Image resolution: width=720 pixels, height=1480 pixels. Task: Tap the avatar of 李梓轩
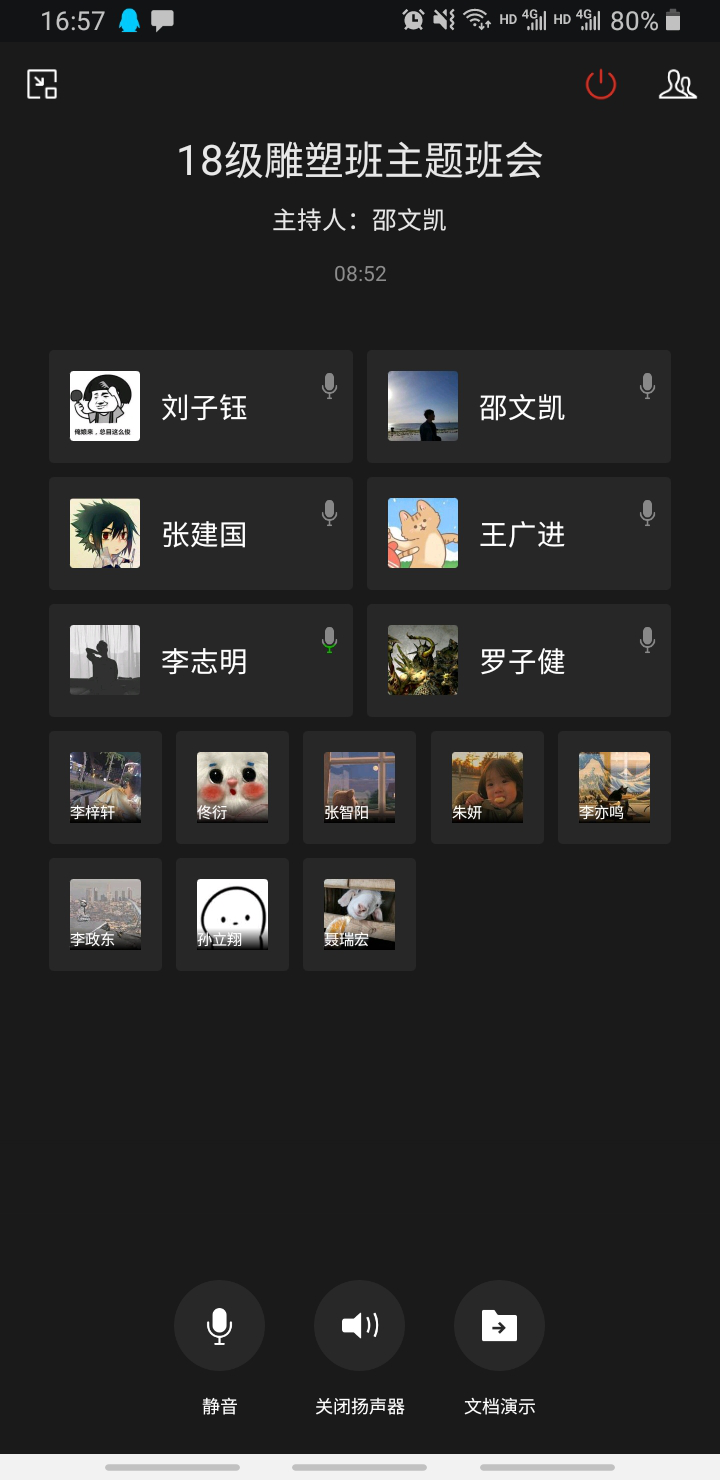[105, 787]
